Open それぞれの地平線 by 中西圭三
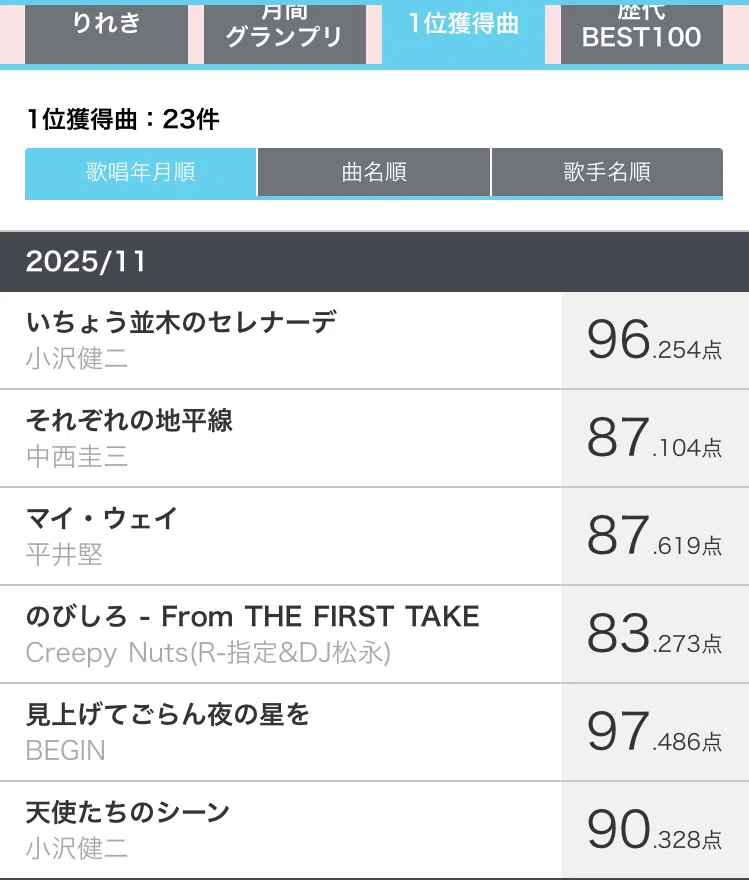This screenshot has width=749, height=880. click(374, 438)
